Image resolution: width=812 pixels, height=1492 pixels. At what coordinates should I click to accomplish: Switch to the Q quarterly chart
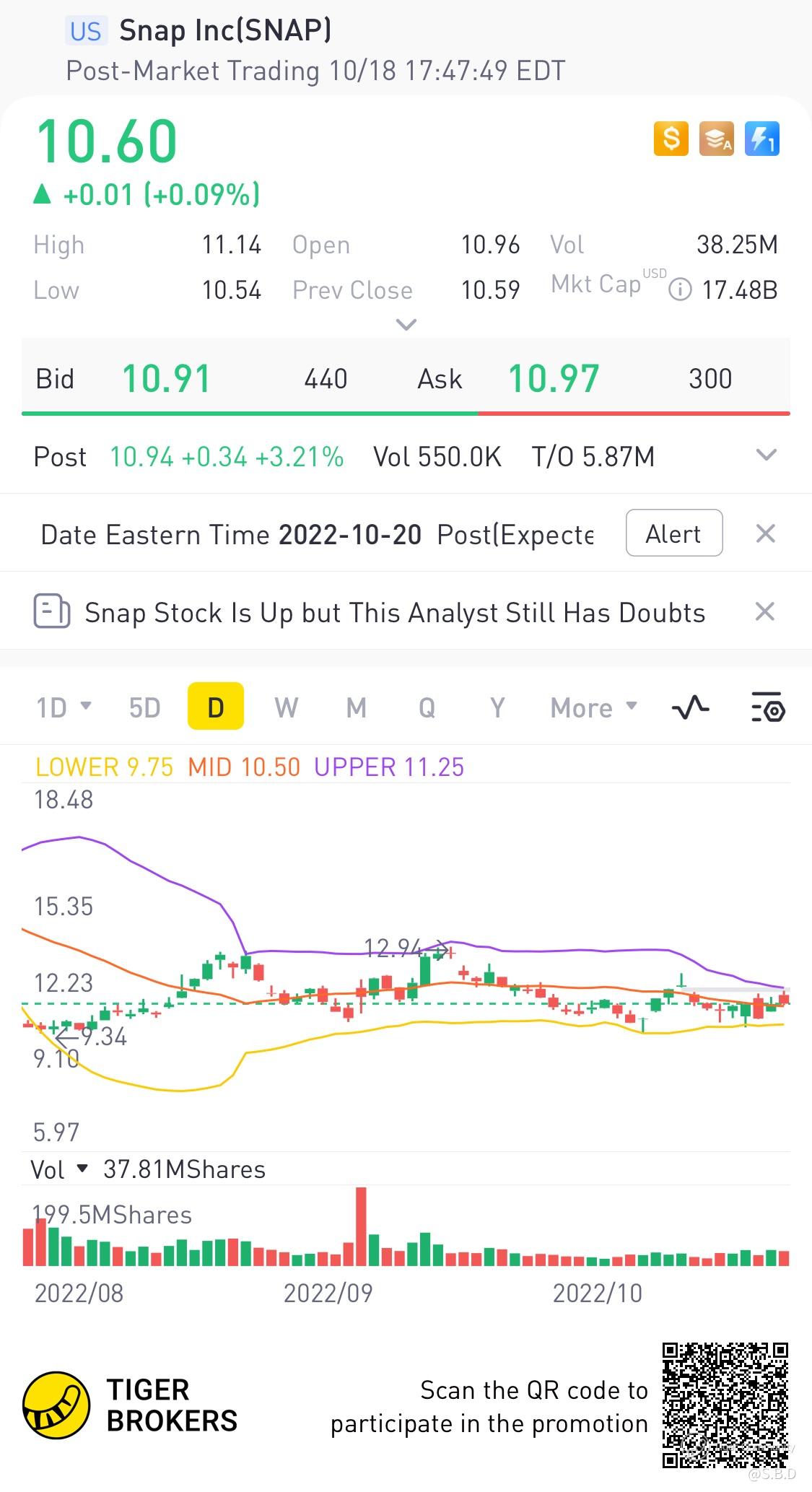coord(427,707)
